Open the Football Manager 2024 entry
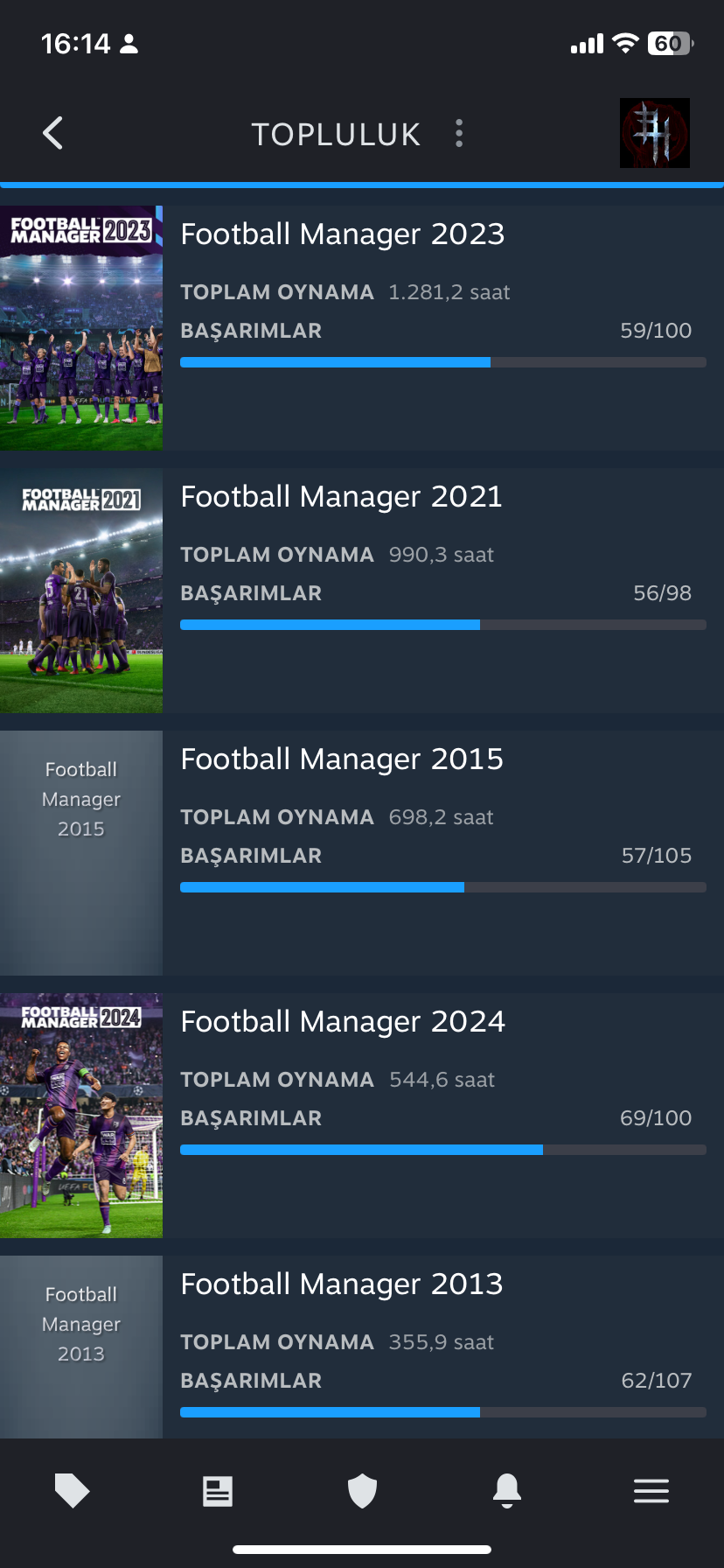Image resolution: width=724 pixels, height=1568 pixels. tap(362, 1116)
